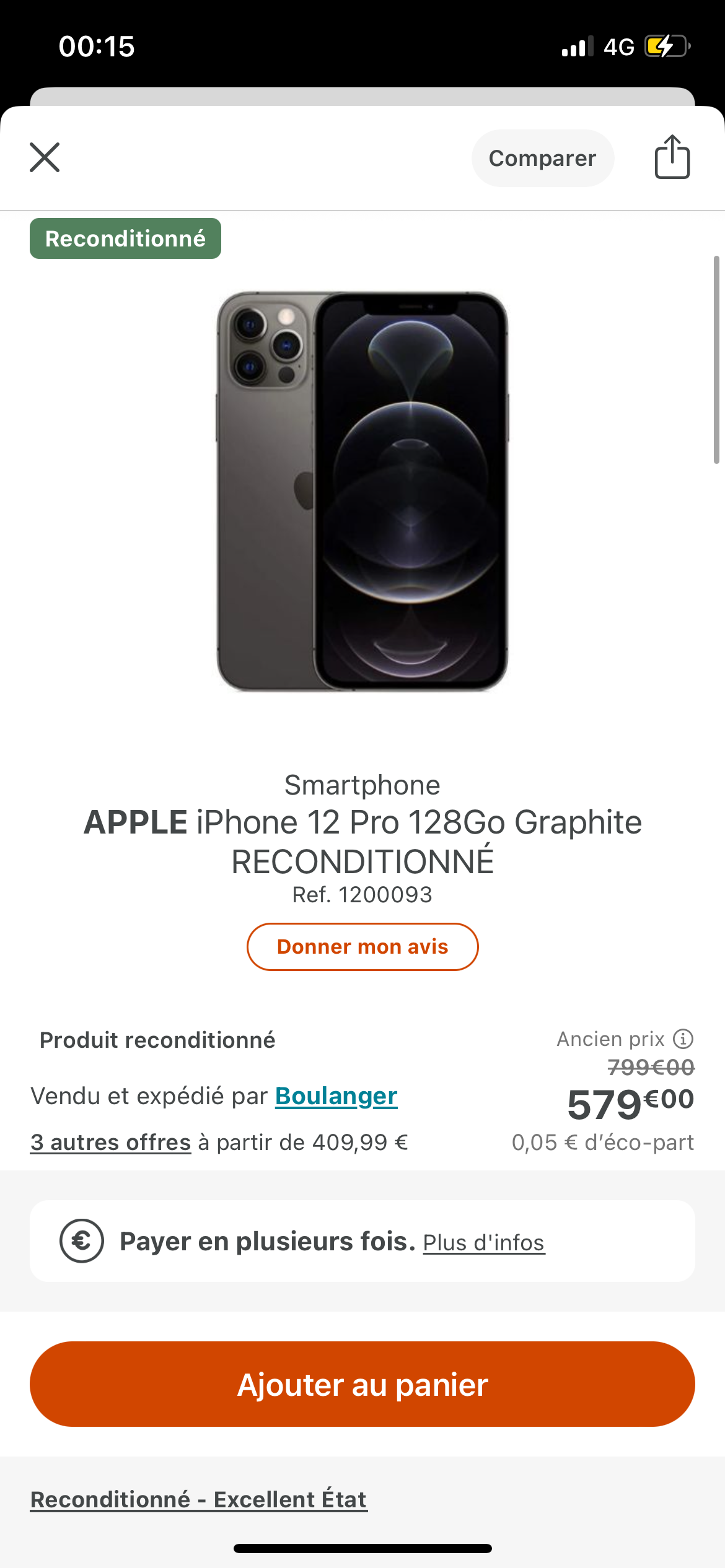Open the iPhone 12 Pro product photo
Viewport: 725px width, 1568px height.
click(x=362, y=491)
